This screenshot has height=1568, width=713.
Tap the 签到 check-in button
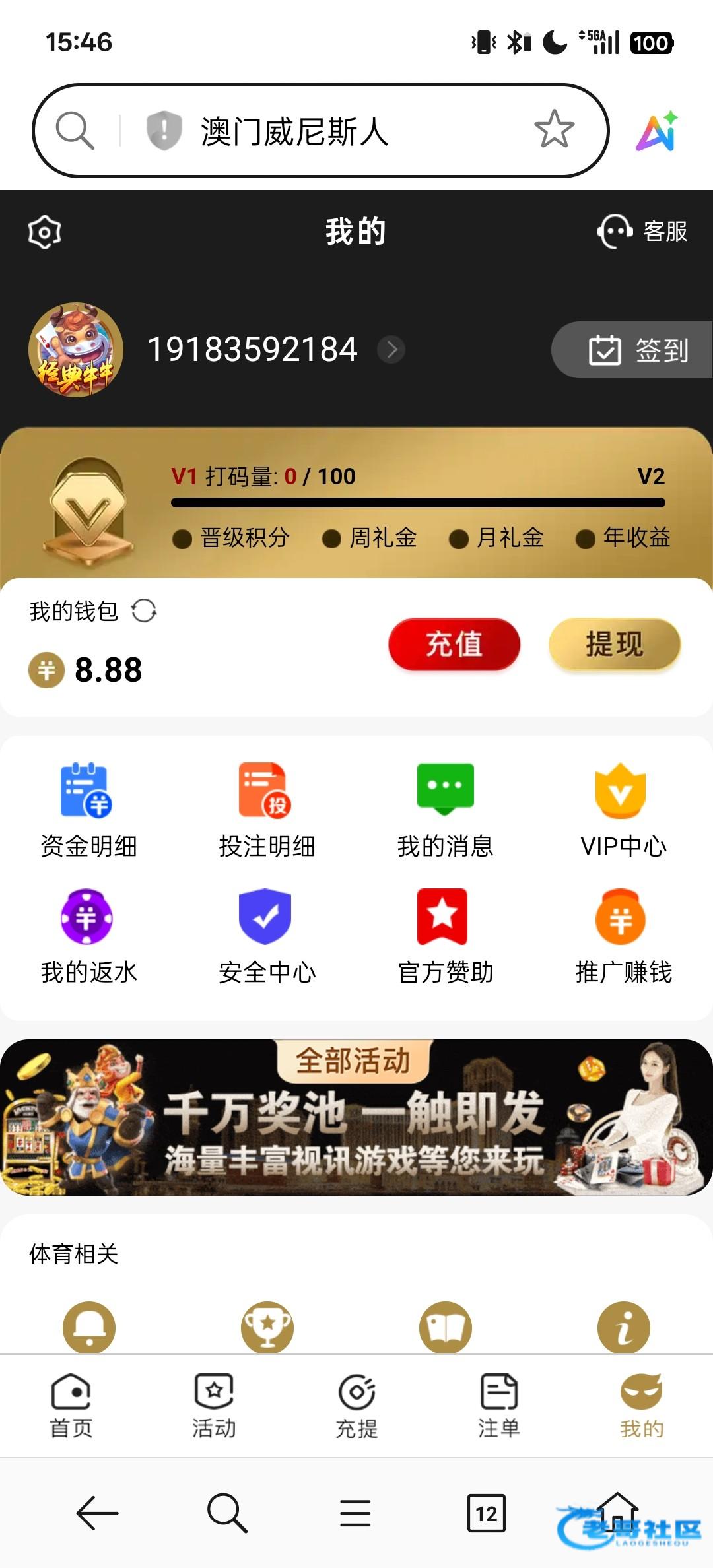636,350
